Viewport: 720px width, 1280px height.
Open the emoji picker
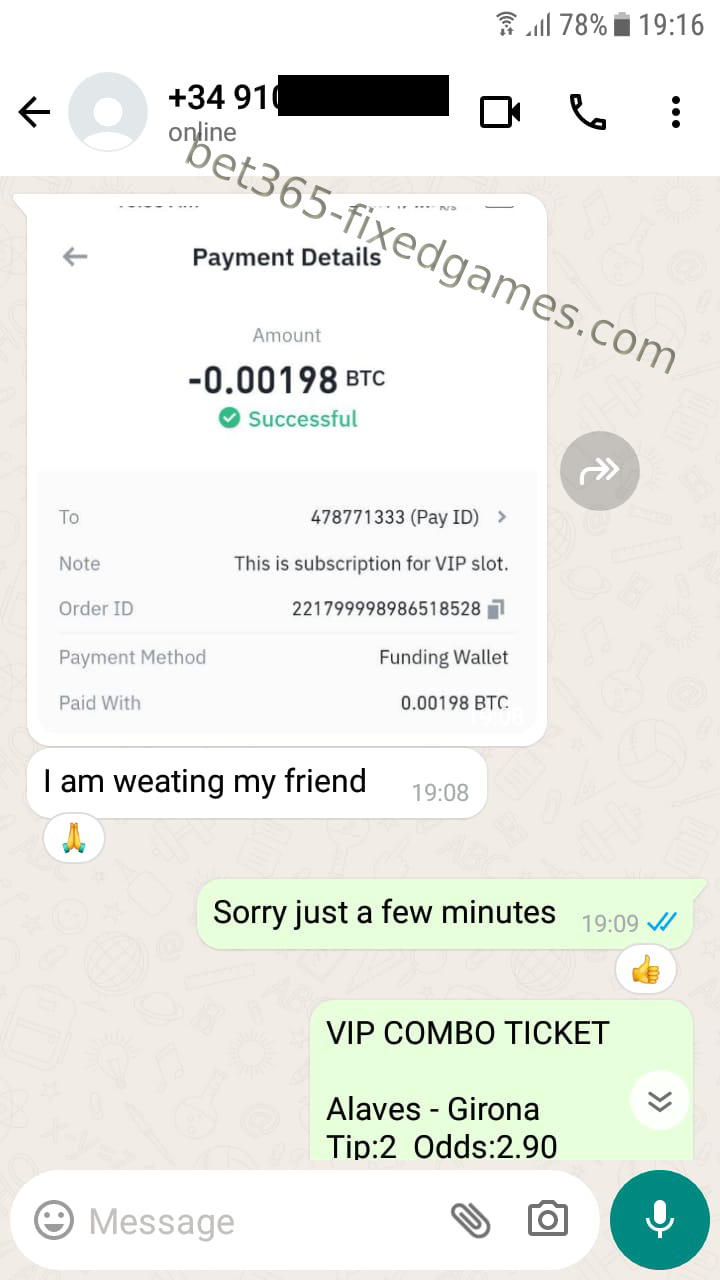tap(54, 1220)
